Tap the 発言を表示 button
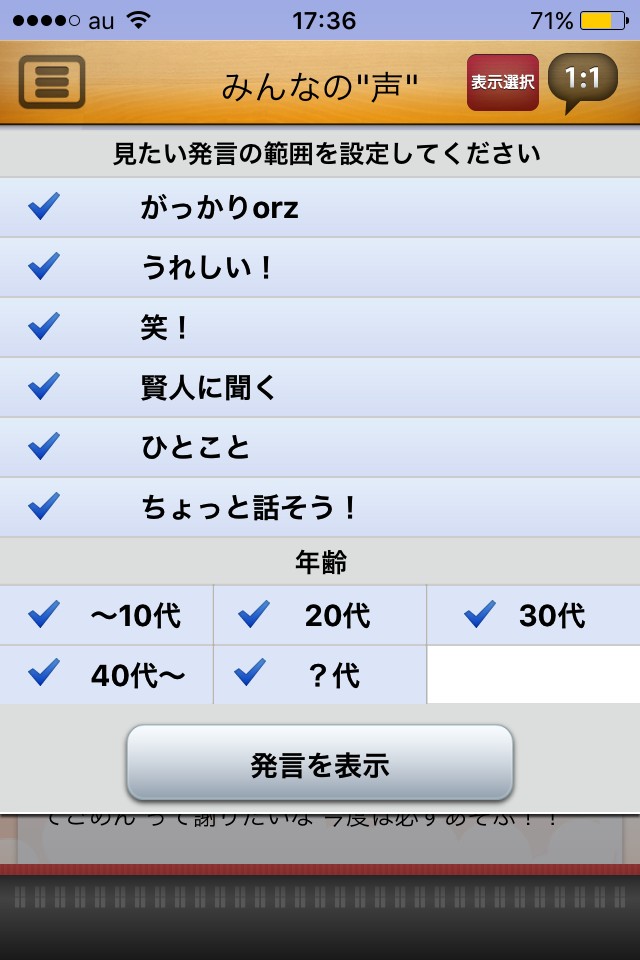Viewport: 640px width, 960px height. (320, 765)
